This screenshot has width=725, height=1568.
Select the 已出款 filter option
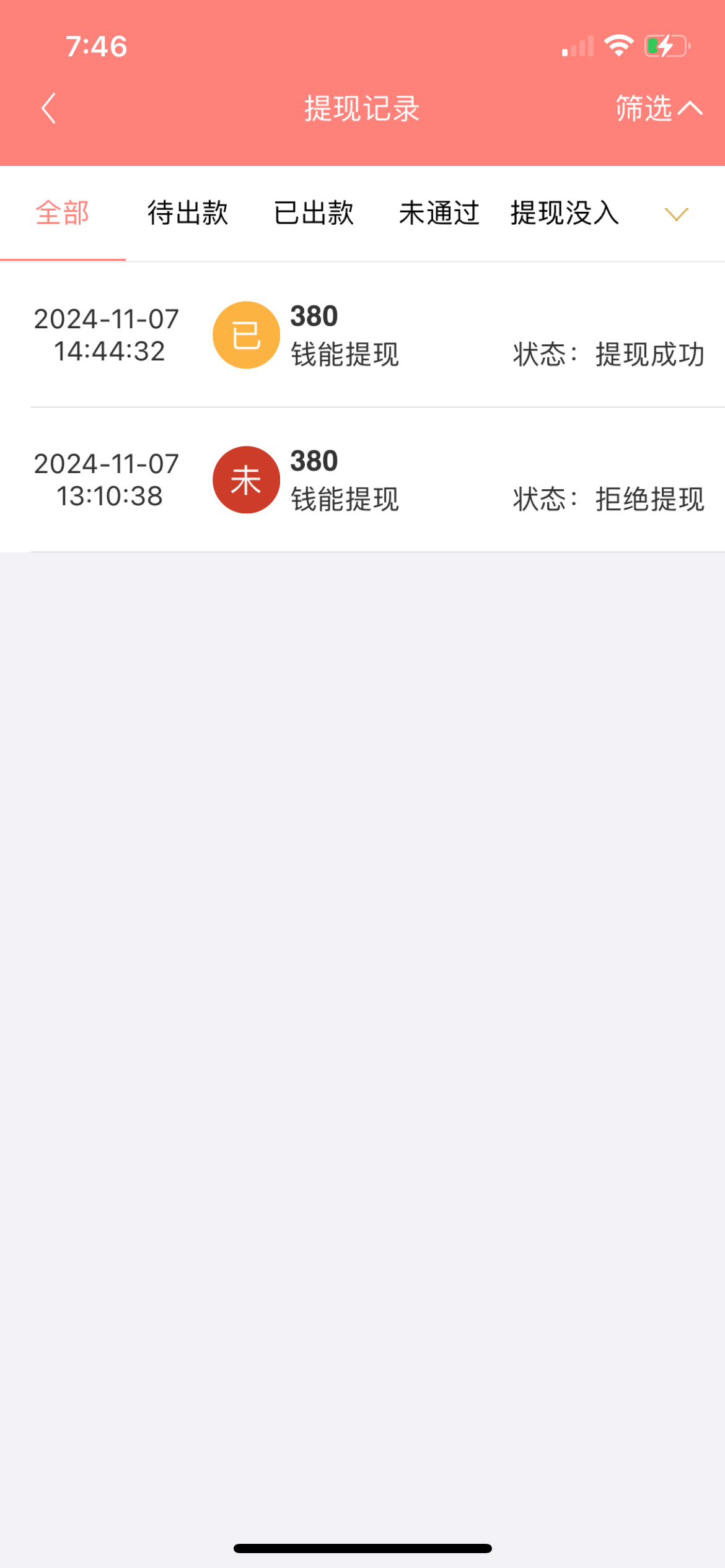(x=314, y=212)
